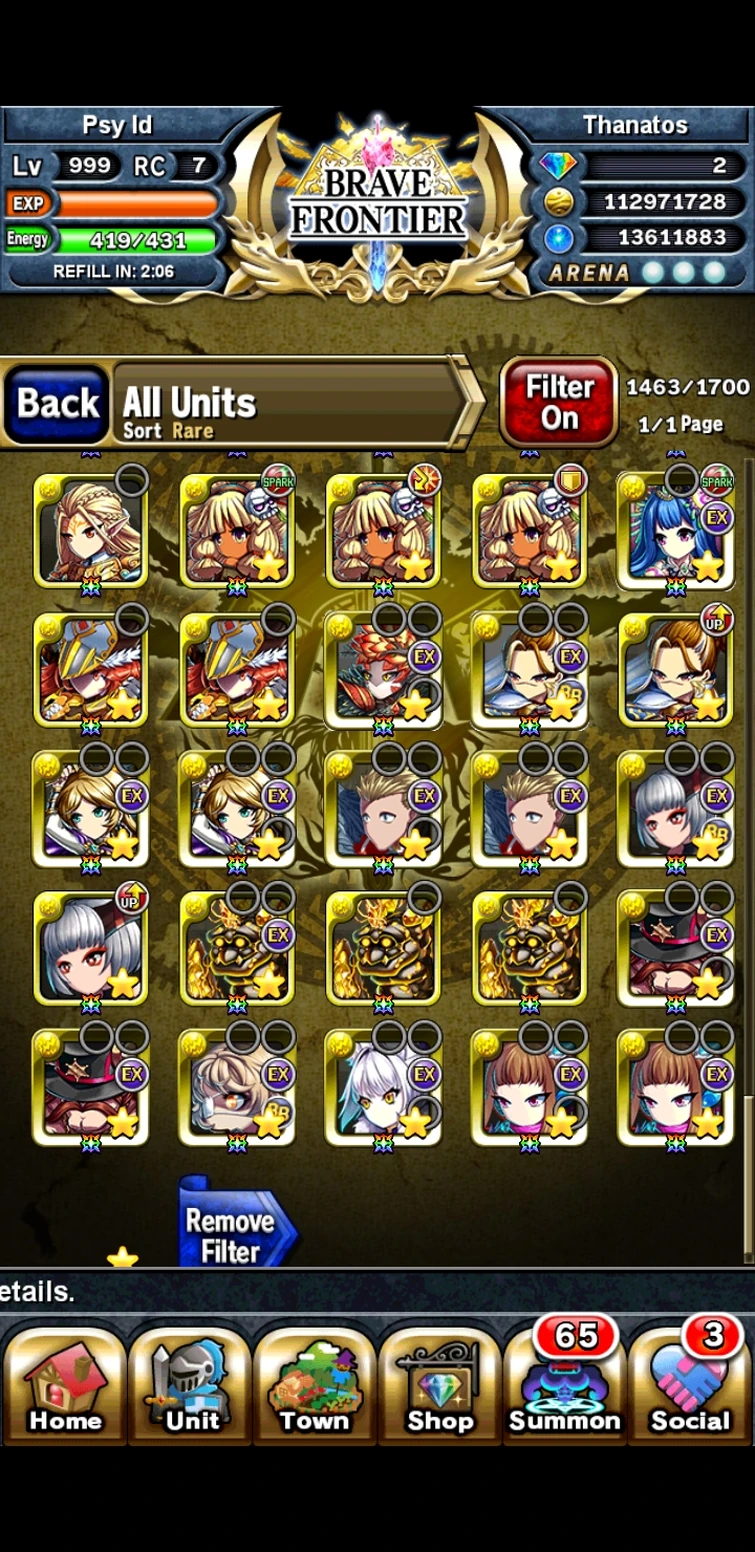Select the blonde curly unit with shield badge
755x1552 pixels.
pos(528,530)
